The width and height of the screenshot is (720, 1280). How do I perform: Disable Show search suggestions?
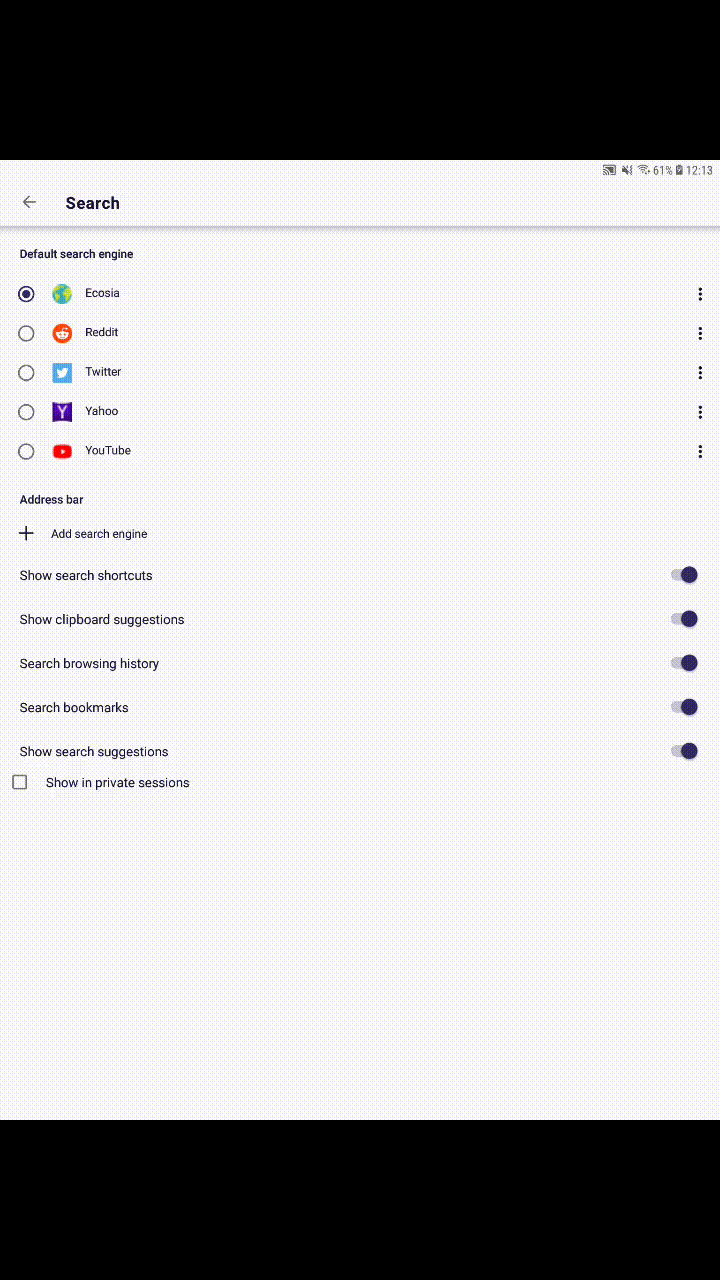click(684, 751)
